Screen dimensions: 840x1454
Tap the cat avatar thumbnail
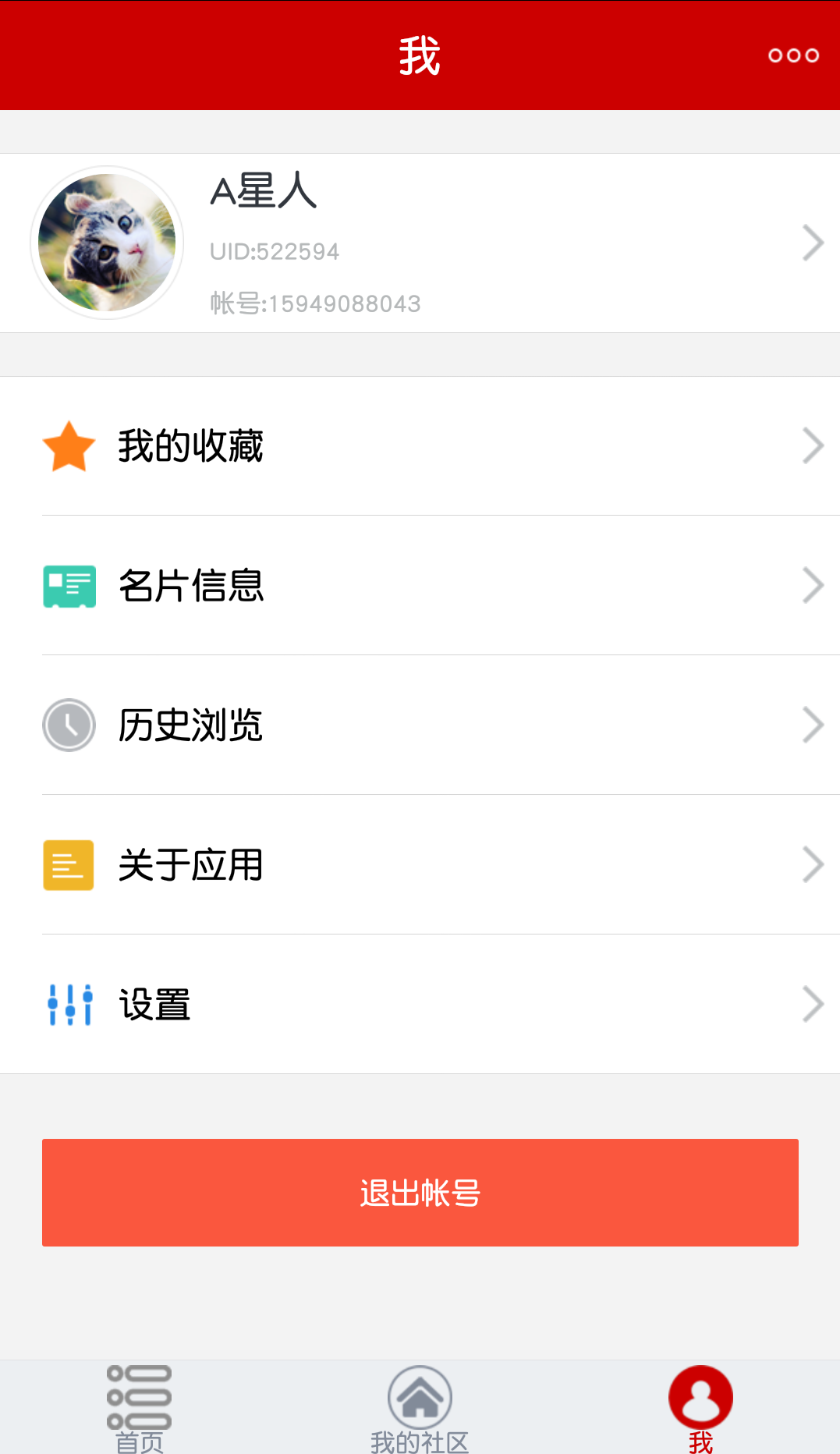107,242
